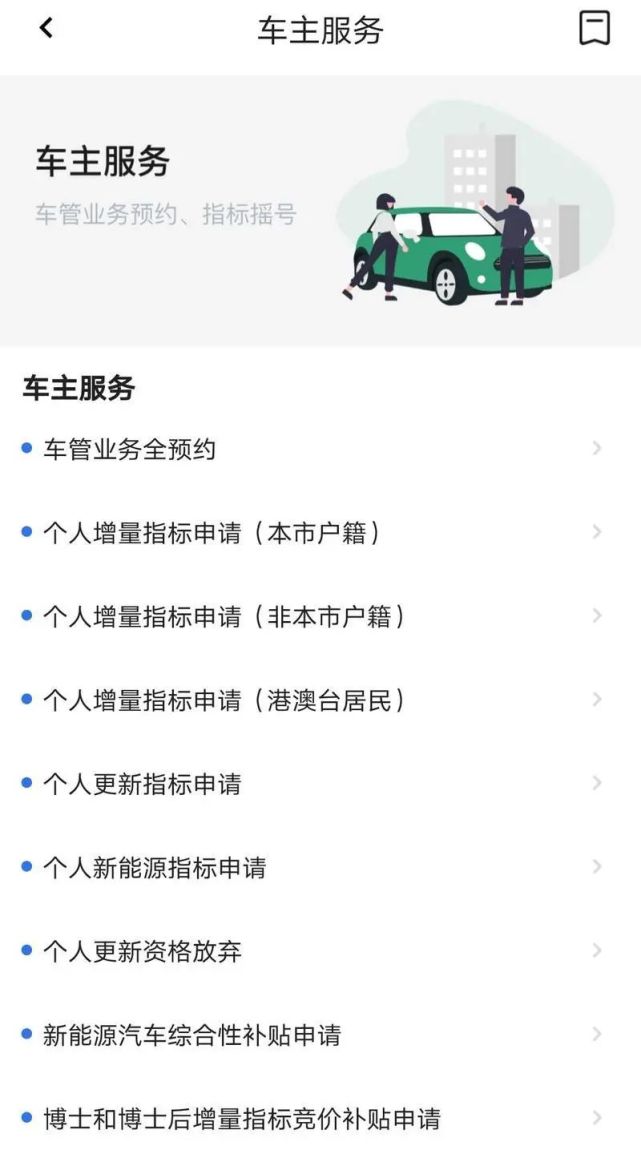Open 个人新能源指标申请
This screenshot has width=641, height=1150.
pos(154,867)
